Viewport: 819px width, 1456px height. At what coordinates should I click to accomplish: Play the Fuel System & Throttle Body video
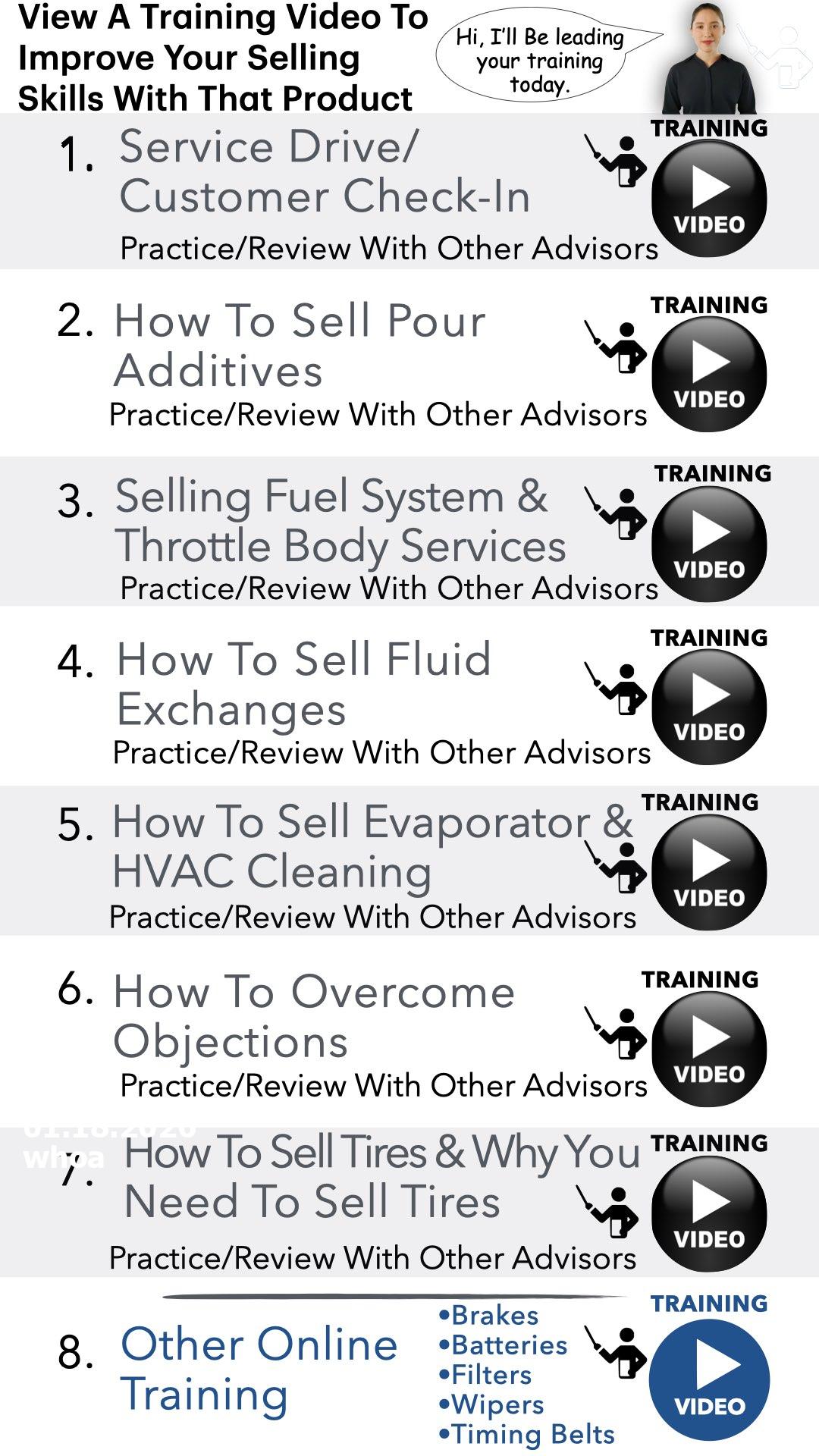pos(709,544)
